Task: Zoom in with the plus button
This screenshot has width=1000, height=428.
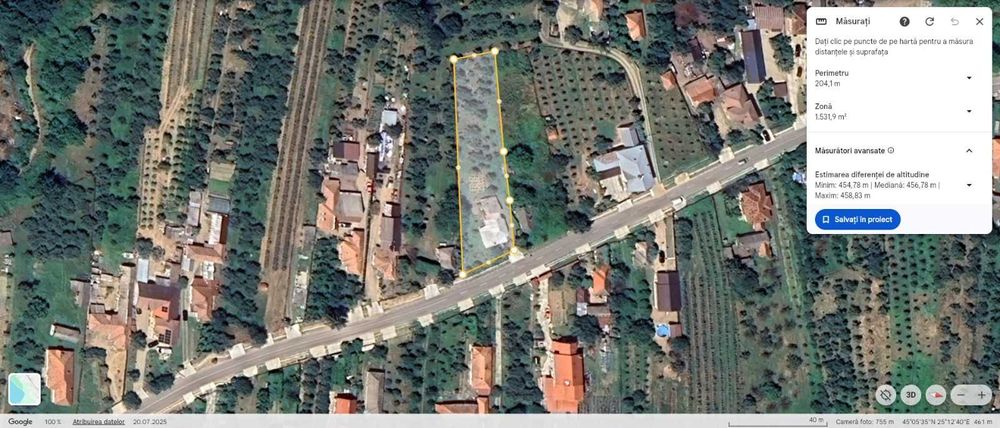Action: pos(981,395)
